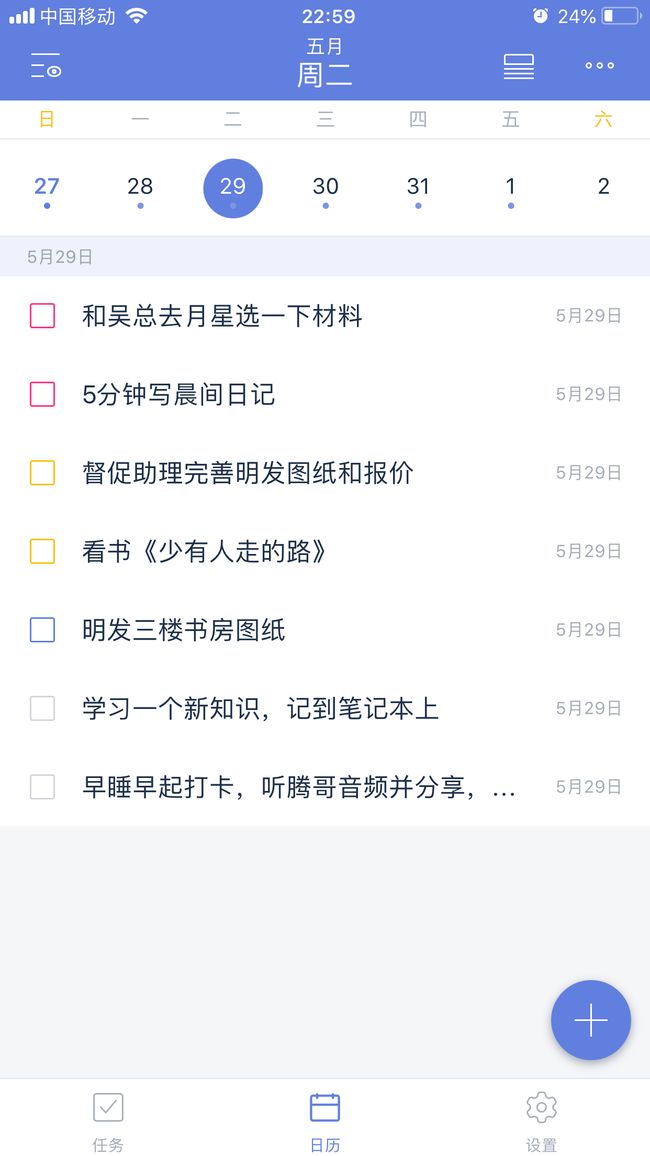
Task: Jump to June 1 in the calendar
Action: tap(511, 189)
